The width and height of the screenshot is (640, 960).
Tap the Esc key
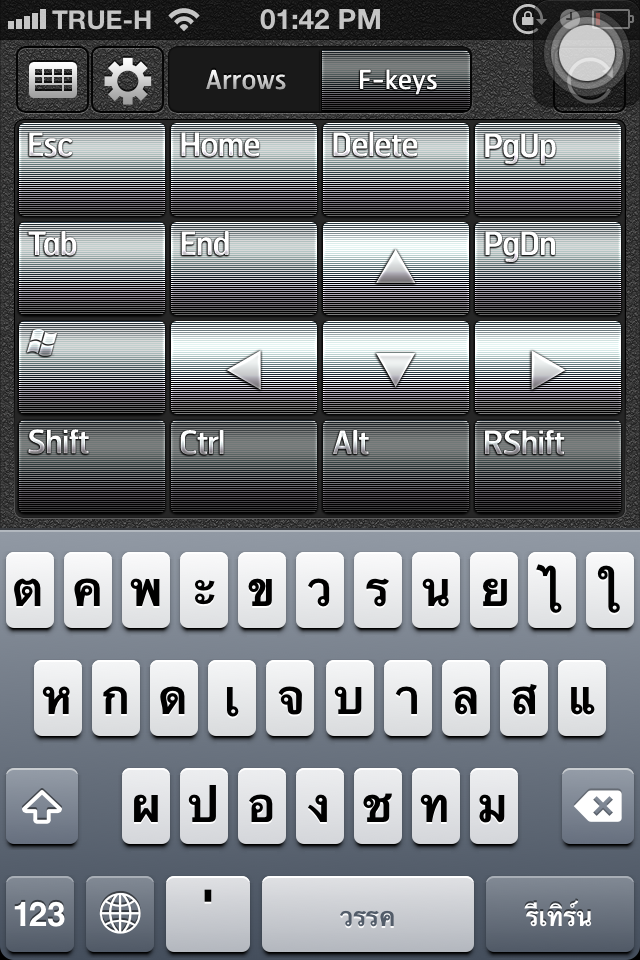point(91,169)
